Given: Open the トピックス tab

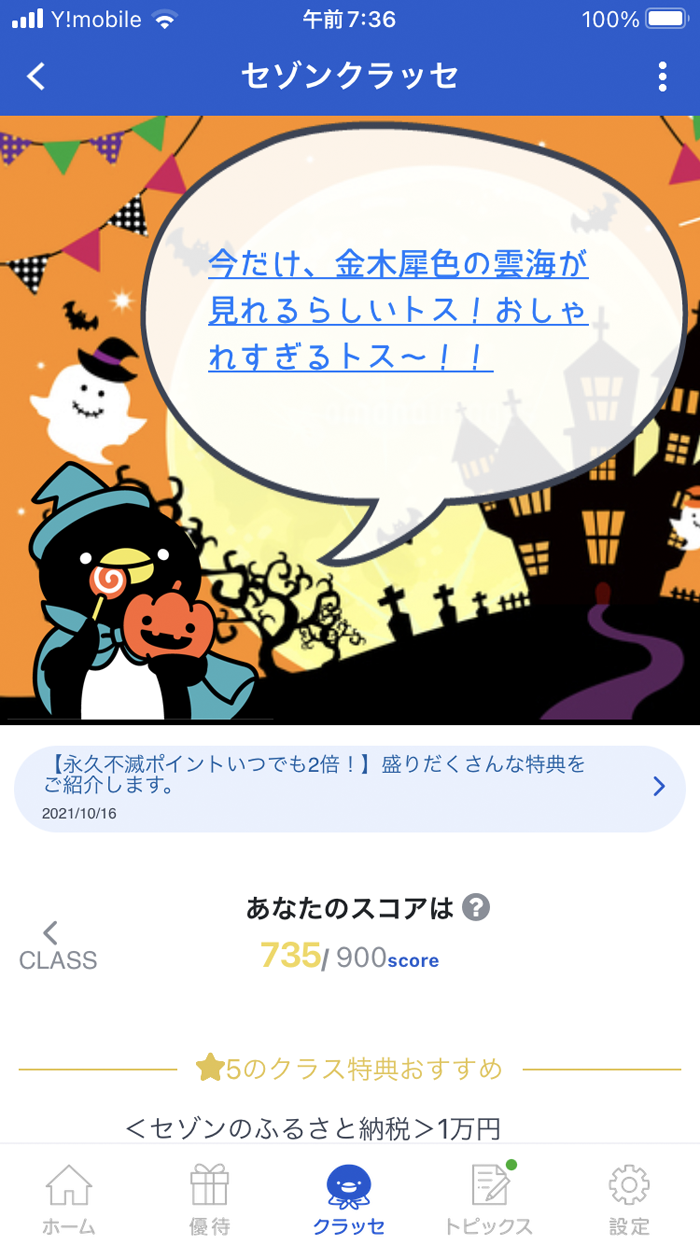Looking at the screenshot, I should tap(489, 1199).
